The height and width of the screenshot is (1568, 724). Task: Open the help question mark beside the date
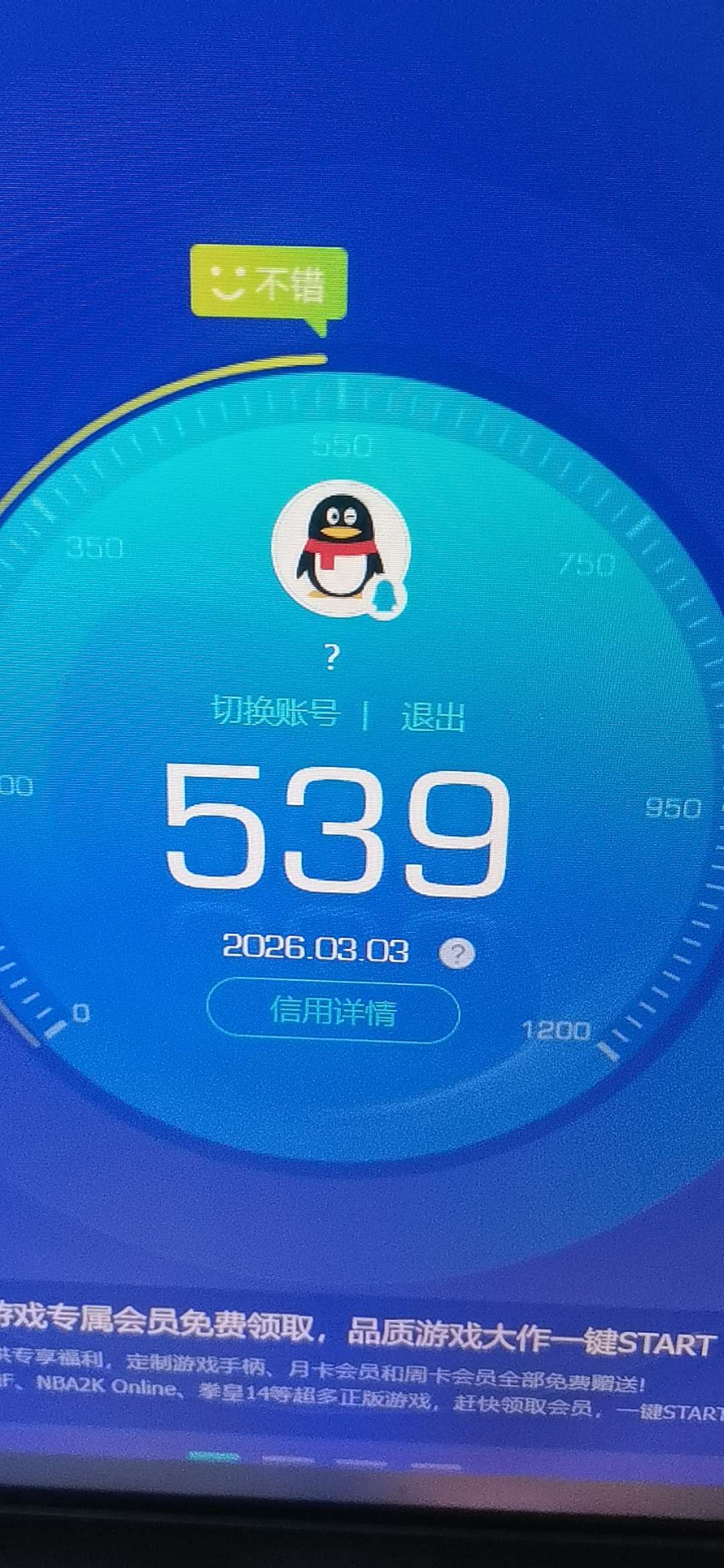tap(457, 953)
